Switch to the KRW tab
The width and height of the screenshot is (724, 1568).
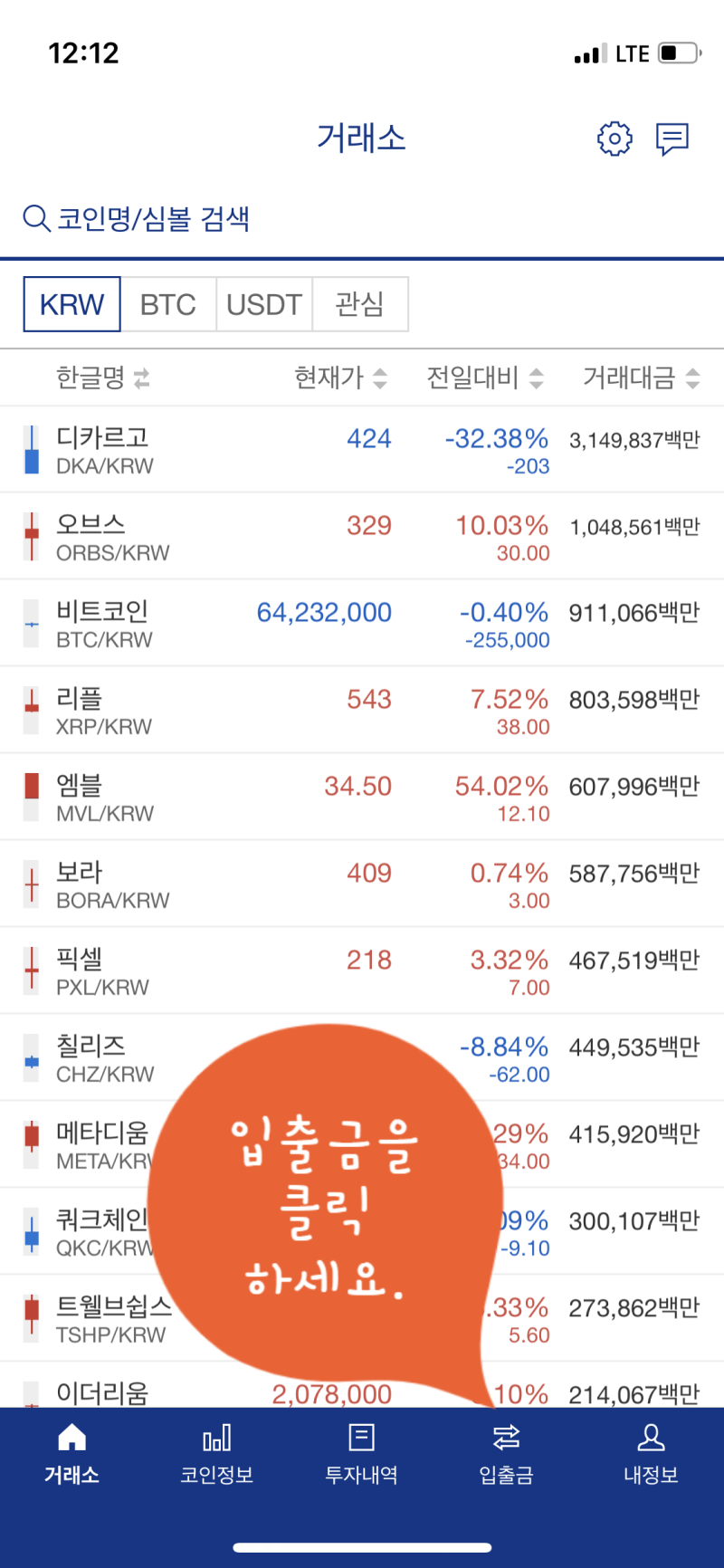coord(71,304)
